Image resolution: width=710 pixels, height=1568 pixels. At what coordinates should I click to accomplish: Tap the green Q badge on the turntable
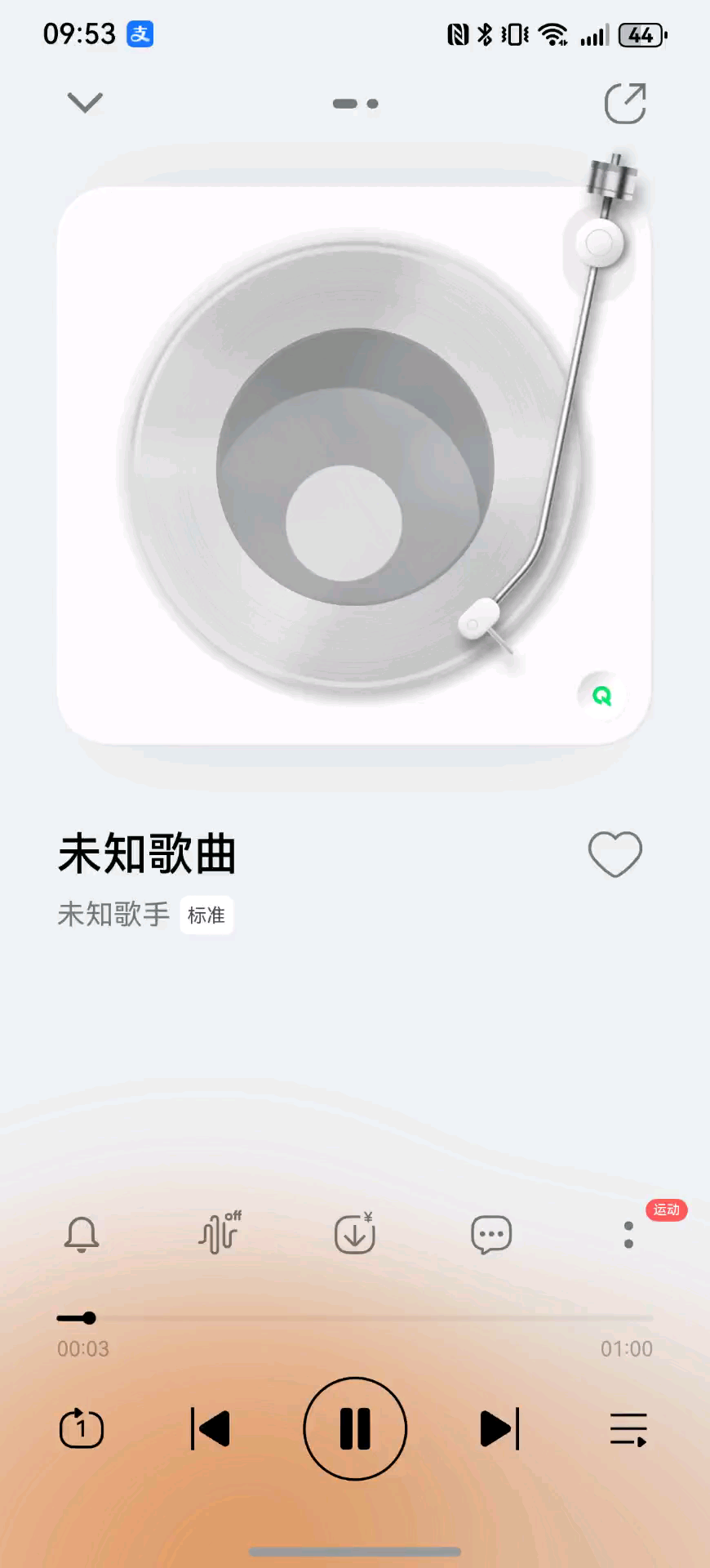pyautogui.click(x=602, y=696)
